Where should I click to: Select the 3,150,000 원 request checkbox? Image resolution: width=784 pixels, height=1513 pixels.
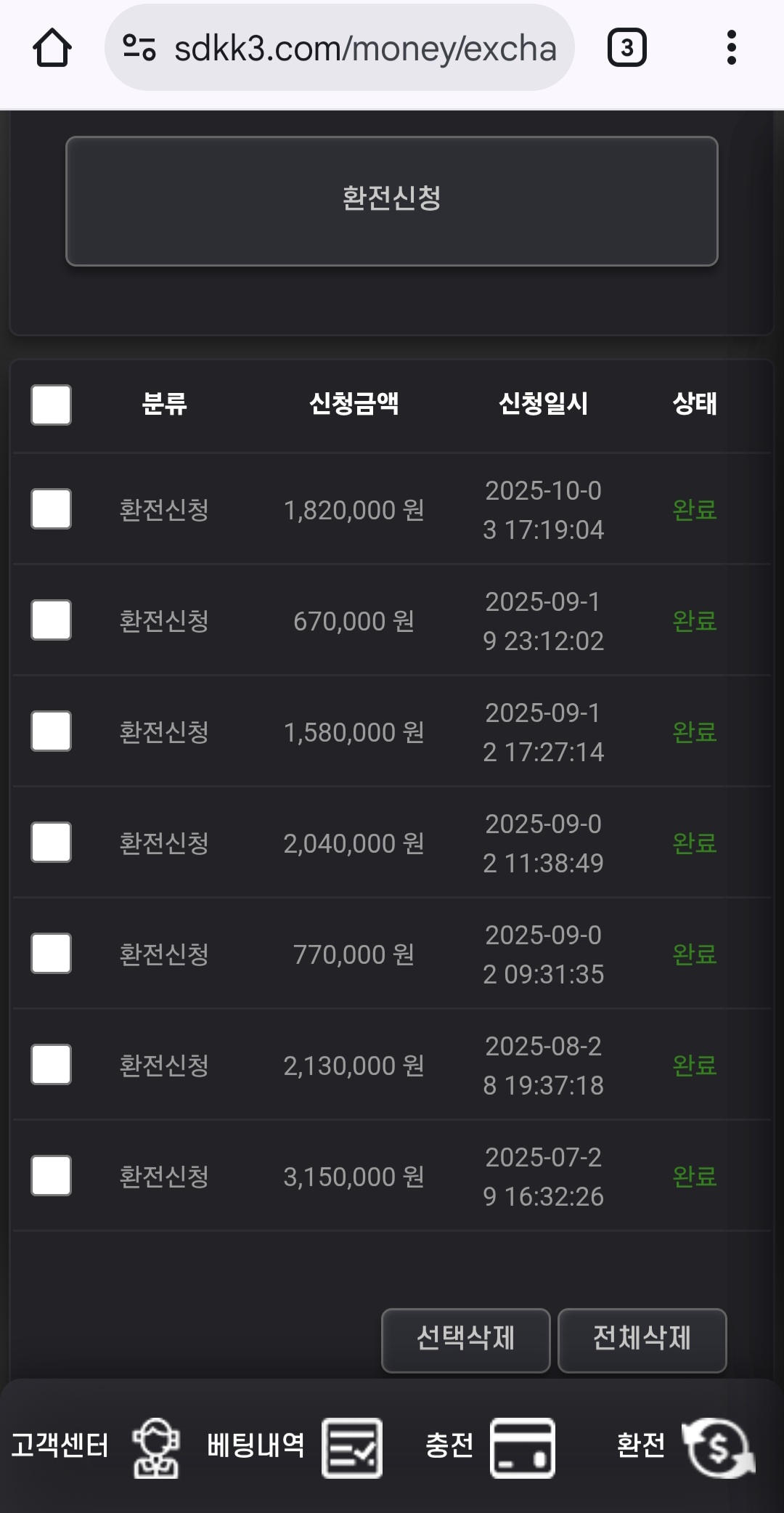click(51, 1176)
